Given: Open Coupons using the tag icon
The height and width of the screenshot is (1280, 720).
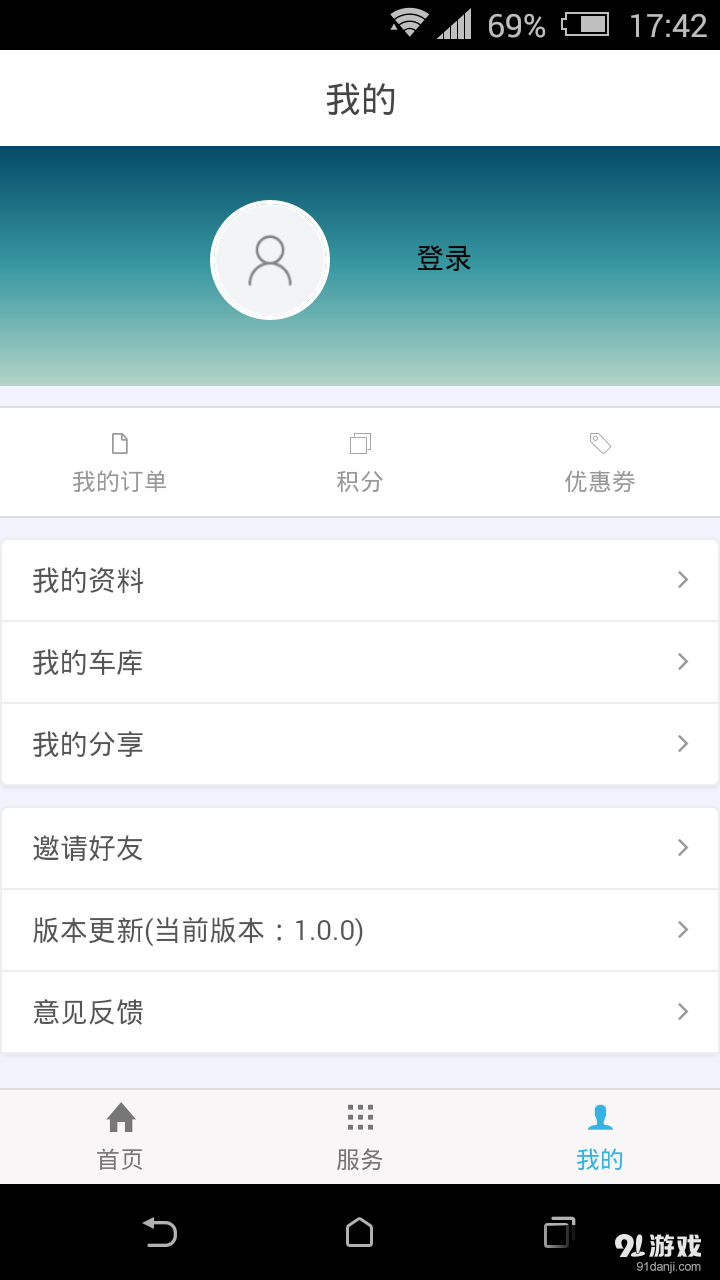Looking at the screenshot, I should pos(600,443).
